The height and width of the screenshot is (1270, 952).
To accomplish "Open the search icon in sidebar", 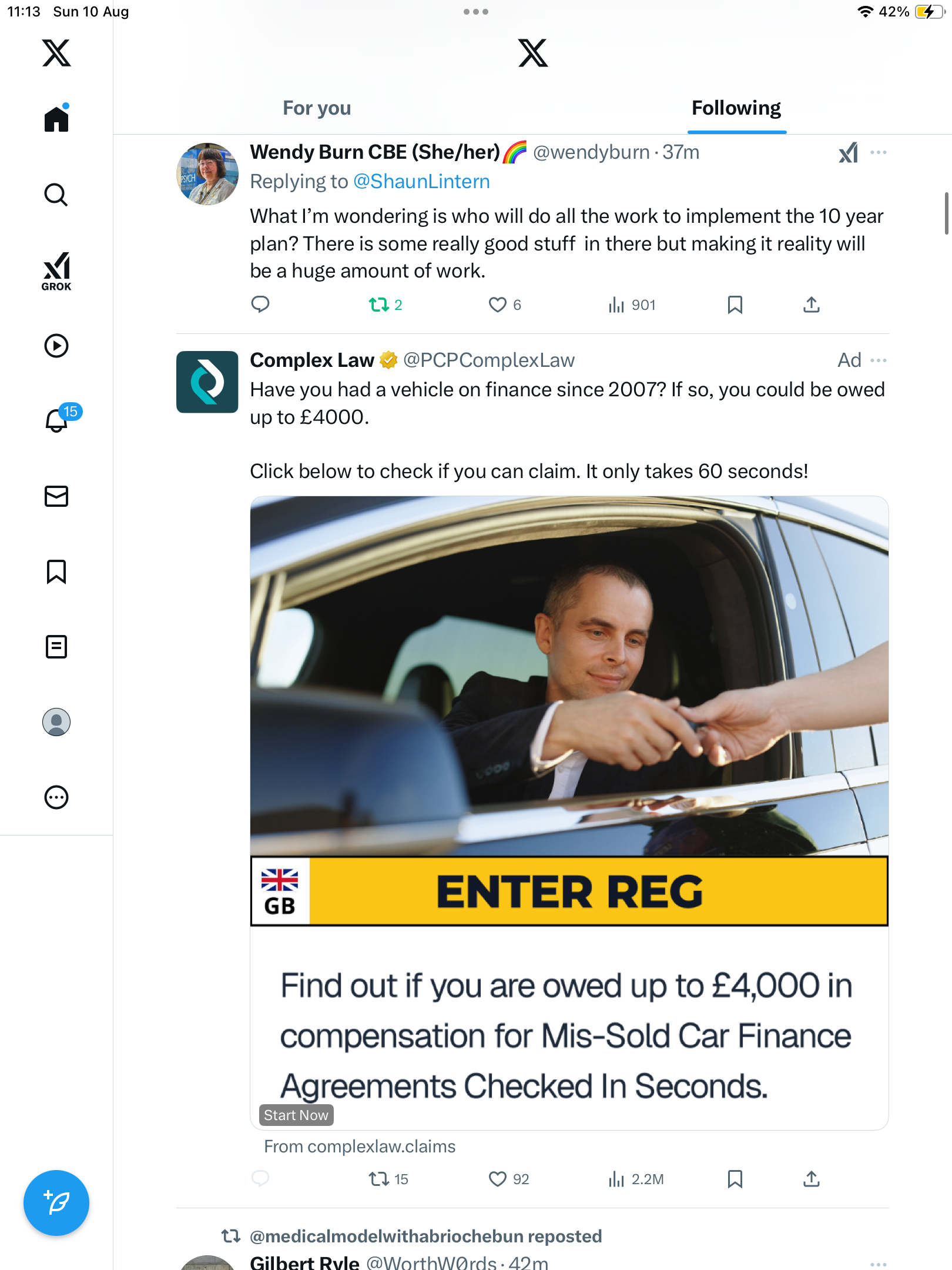I will [x=56, y=195].
